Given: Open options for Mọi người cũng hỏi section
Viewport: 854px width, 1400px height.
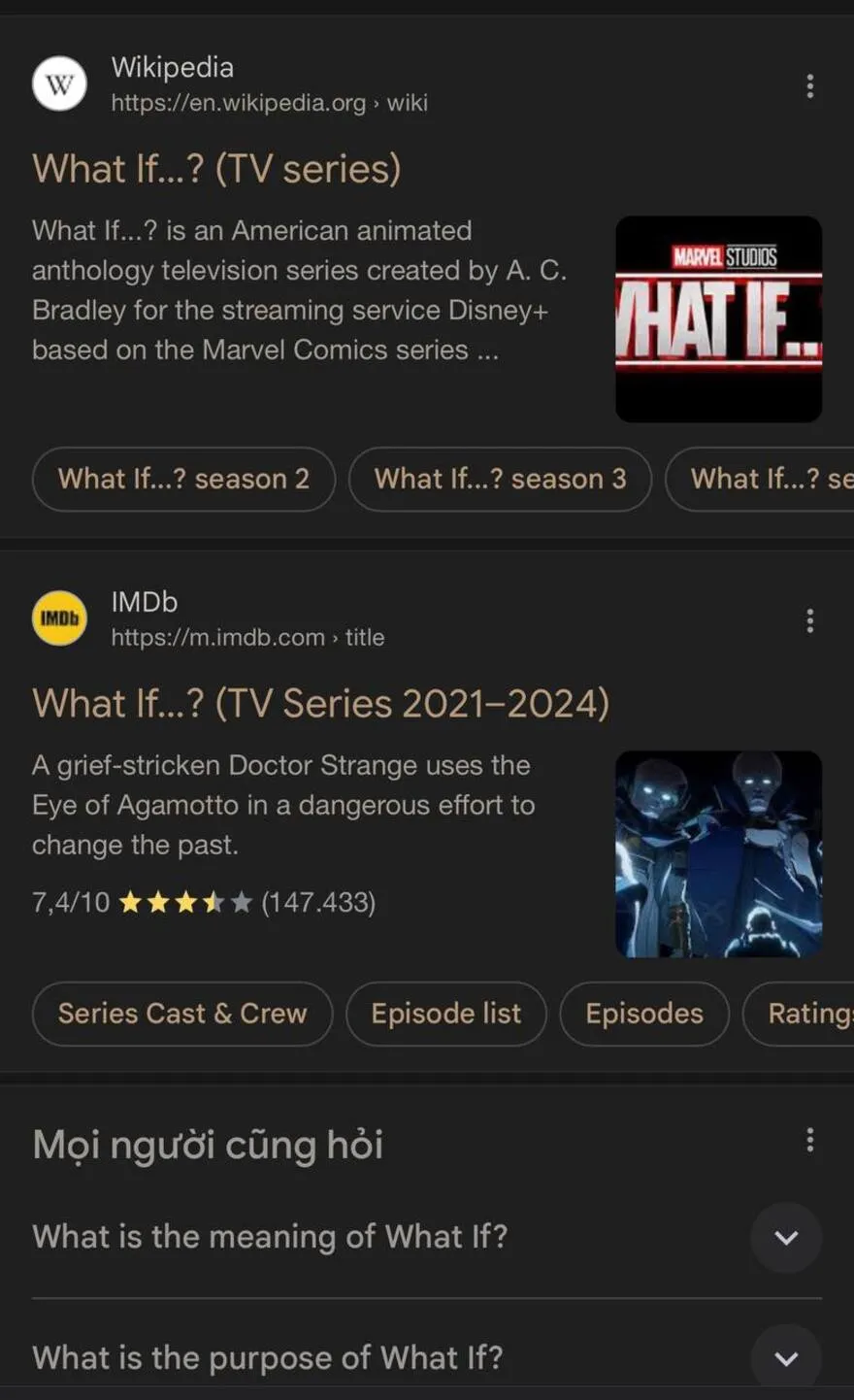Looking at the screenshot, I should 809,1140.
